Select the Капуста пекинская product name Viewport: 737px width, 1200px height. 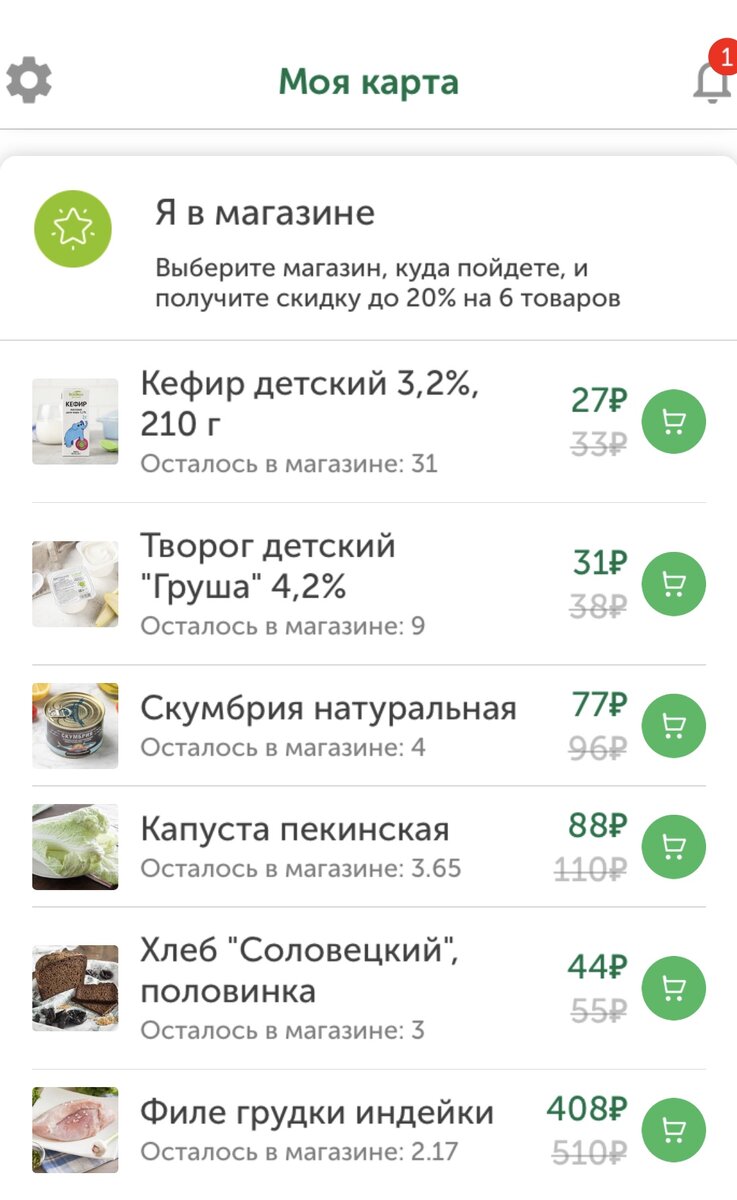click(x=296, y=829)
